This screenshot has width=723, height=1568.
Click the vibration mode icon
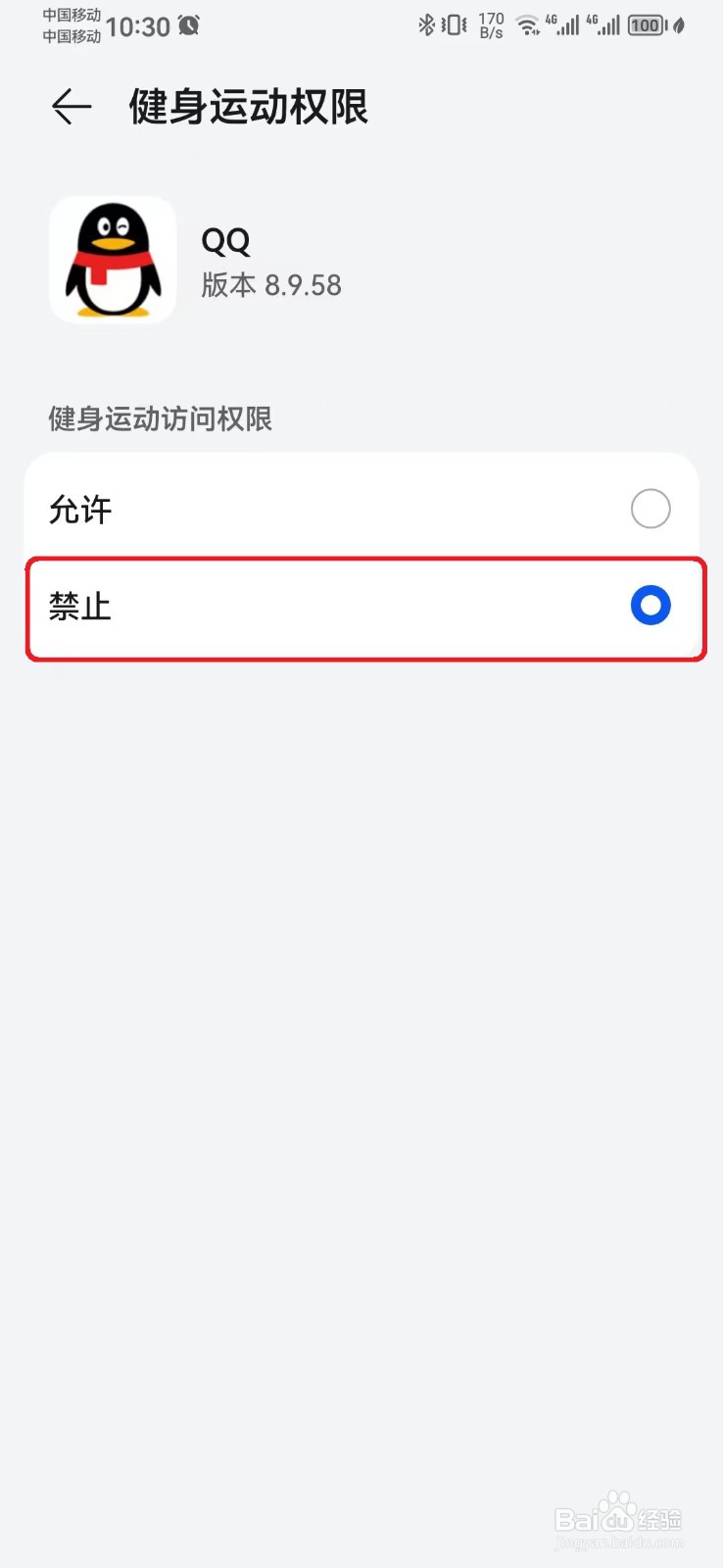[x=454, y=25]
